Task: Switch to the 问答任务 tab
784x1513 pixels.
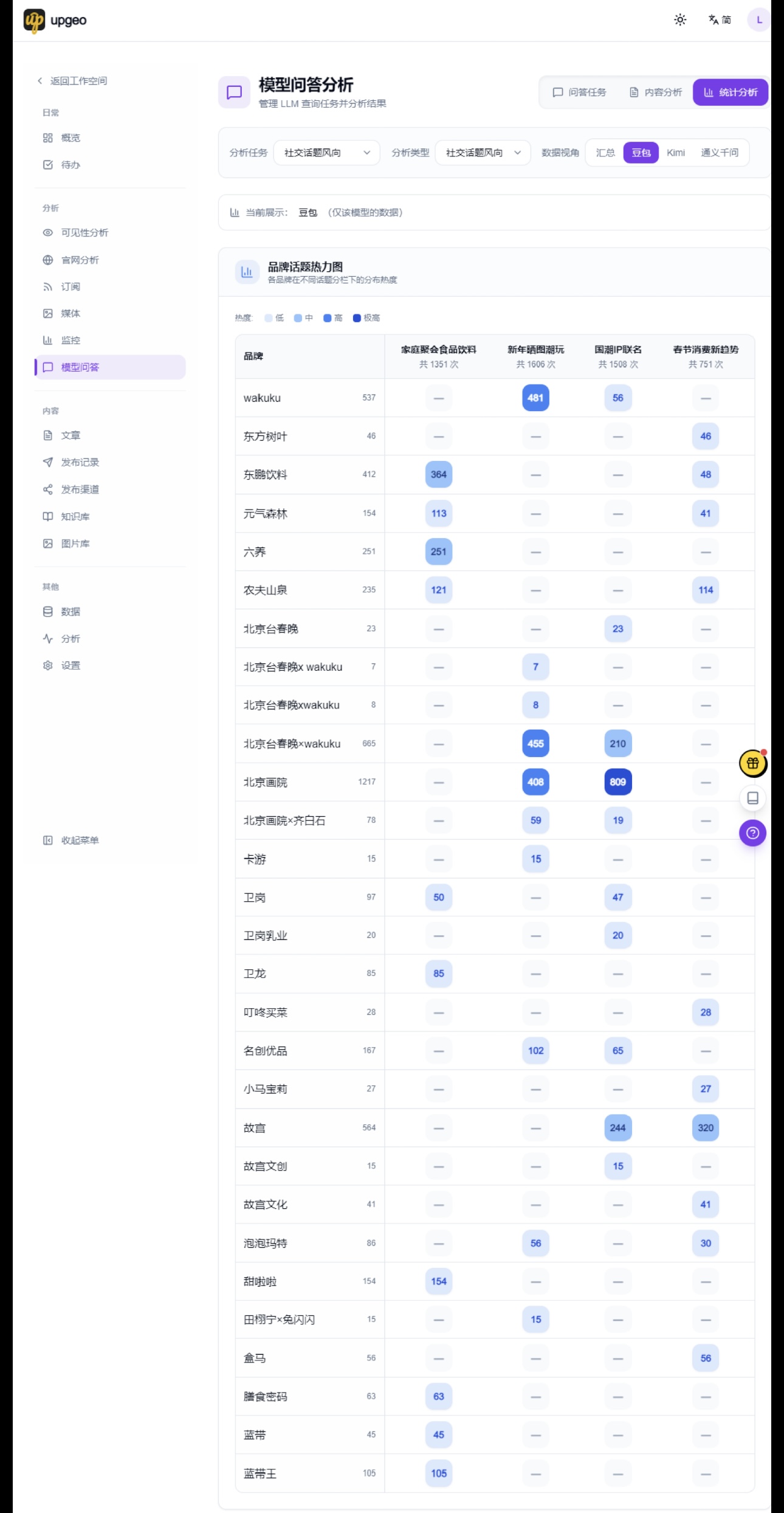Action: 579,92
